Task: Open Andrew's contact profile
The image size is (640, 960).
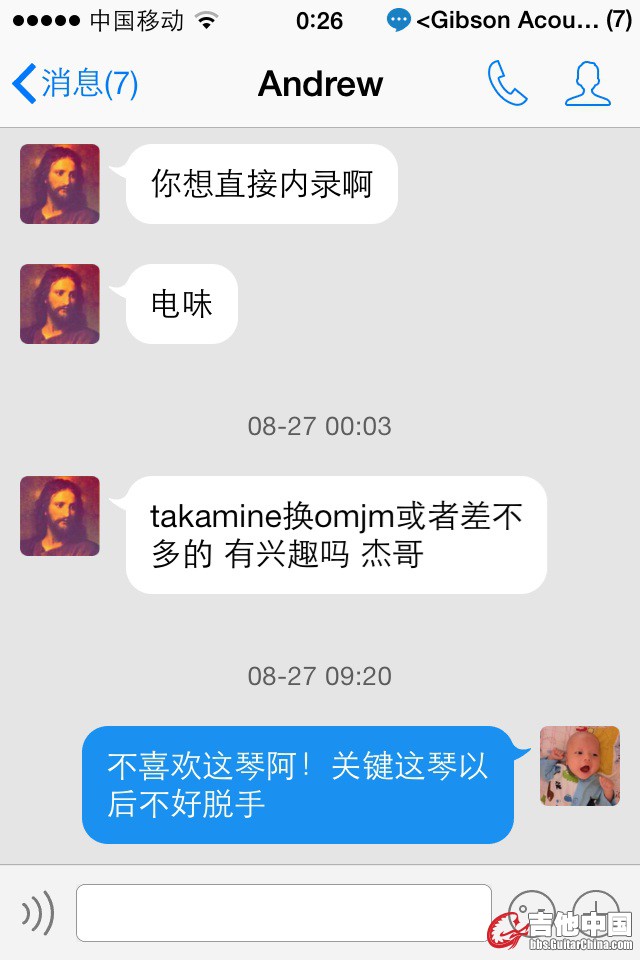Action: click(588, 84)
